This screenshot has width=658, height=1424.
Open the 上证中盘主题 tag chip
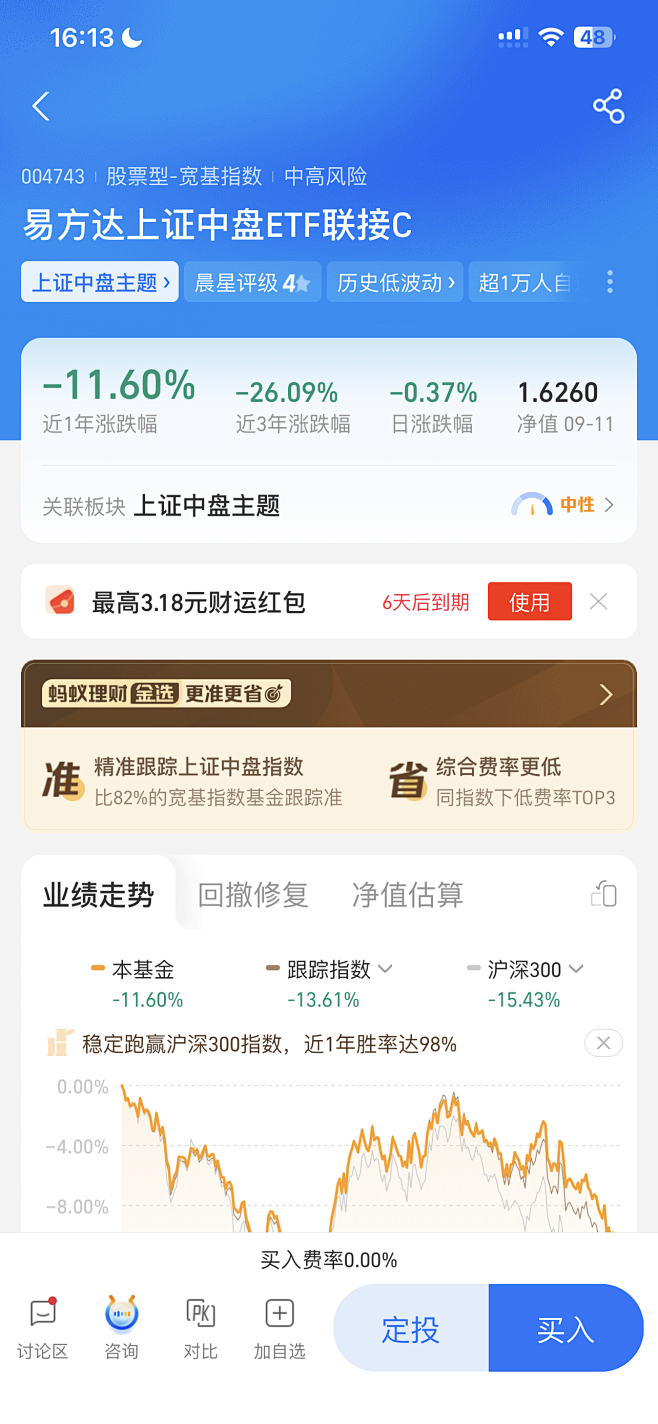click(100, 283)
